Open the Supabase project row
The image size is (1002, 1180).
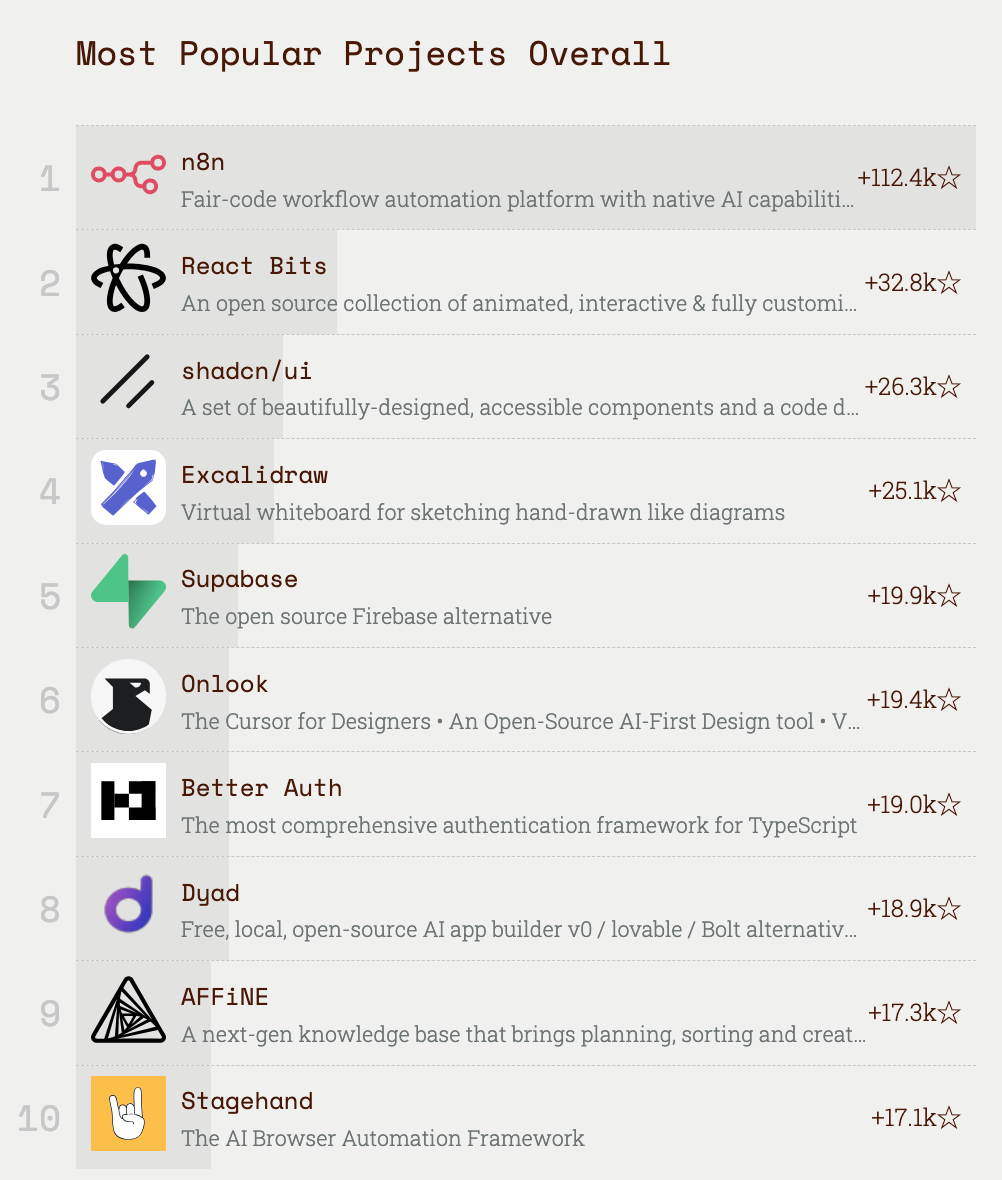239,579
